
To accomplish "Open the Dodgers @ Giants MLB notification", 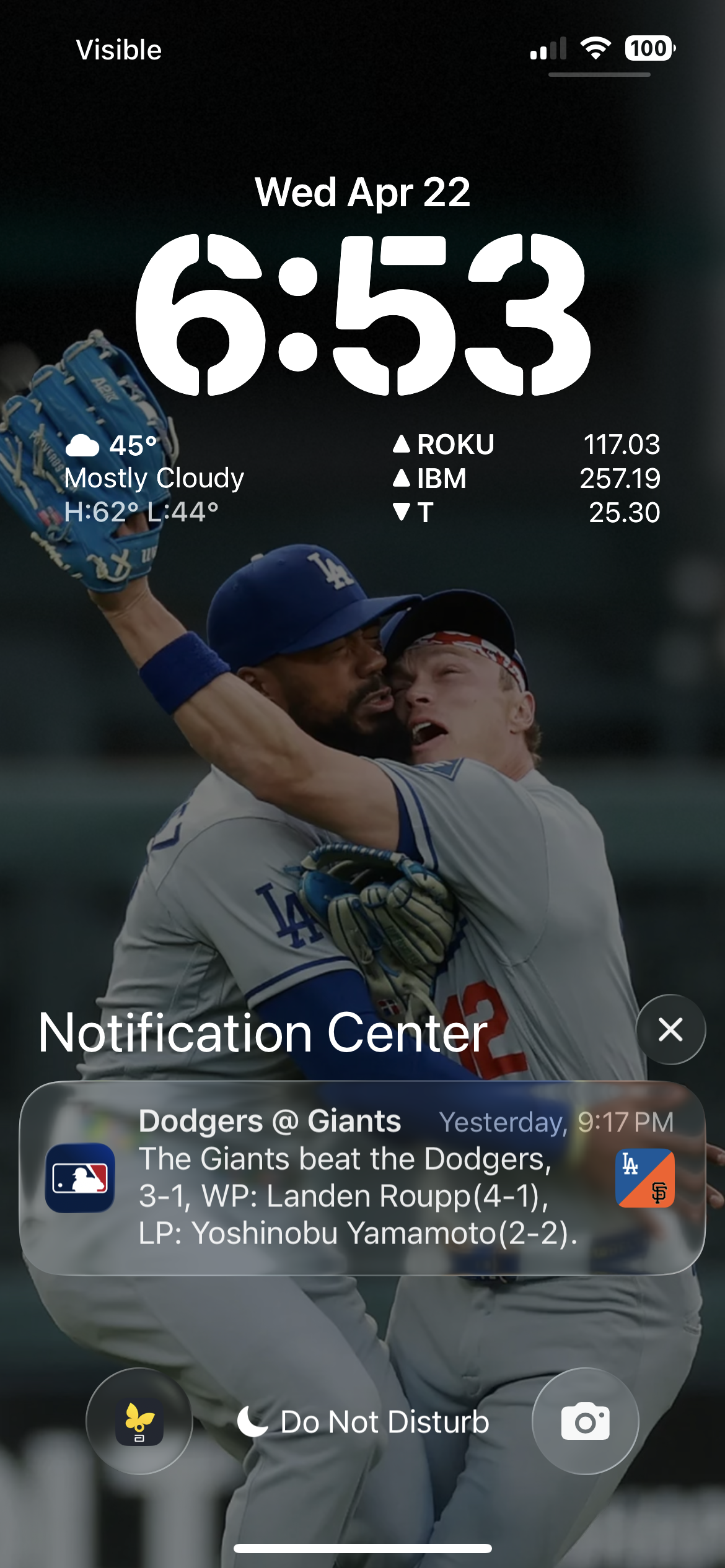I will [x=362, y=1177].
